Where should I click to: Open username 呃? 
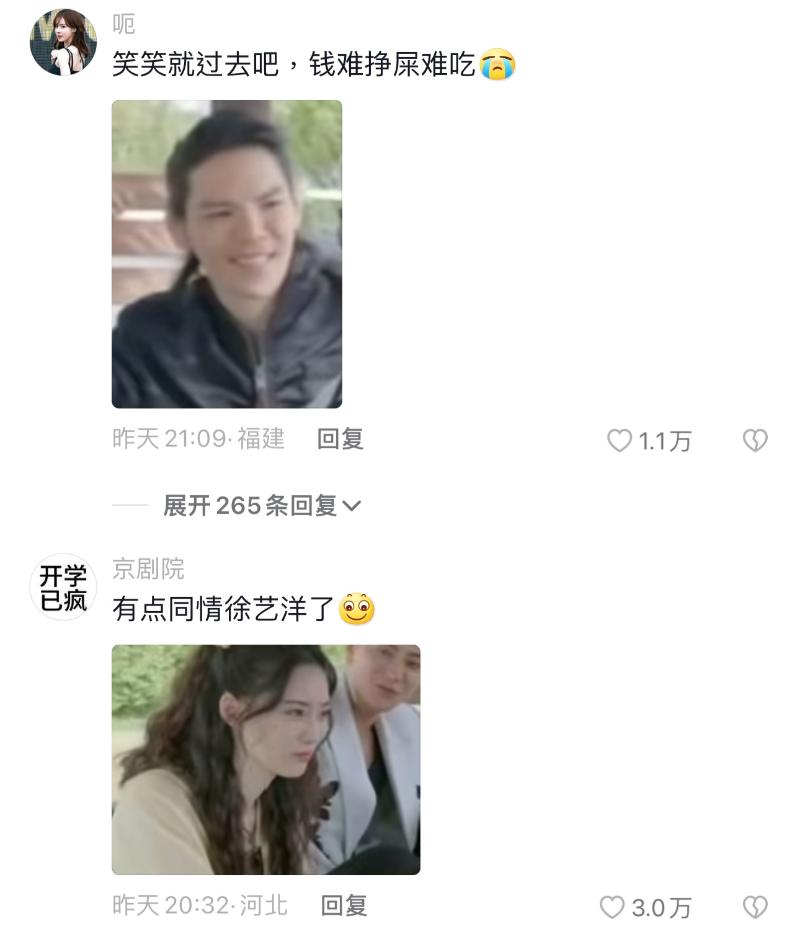coord(124,24)
